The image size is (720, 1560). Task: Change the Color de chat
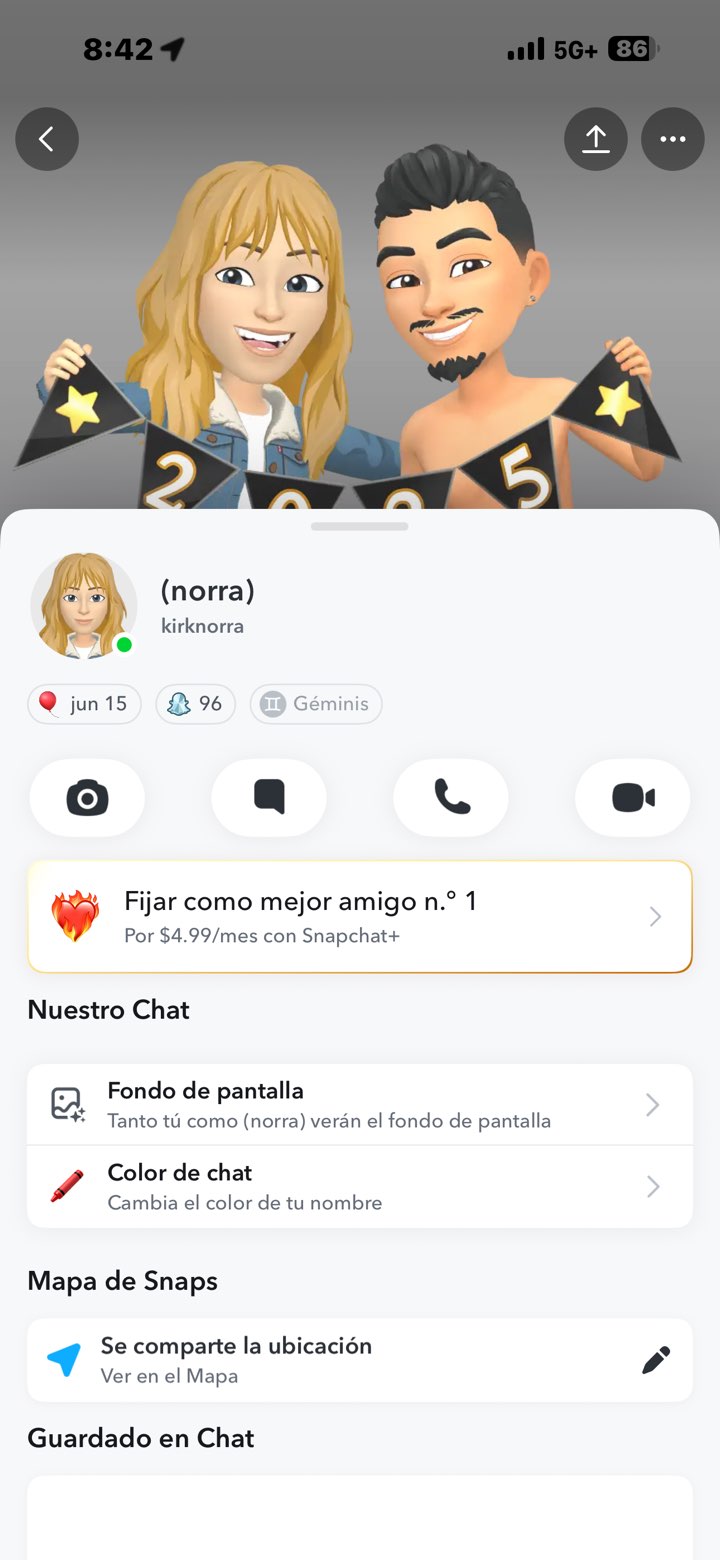pos(360,1187)
